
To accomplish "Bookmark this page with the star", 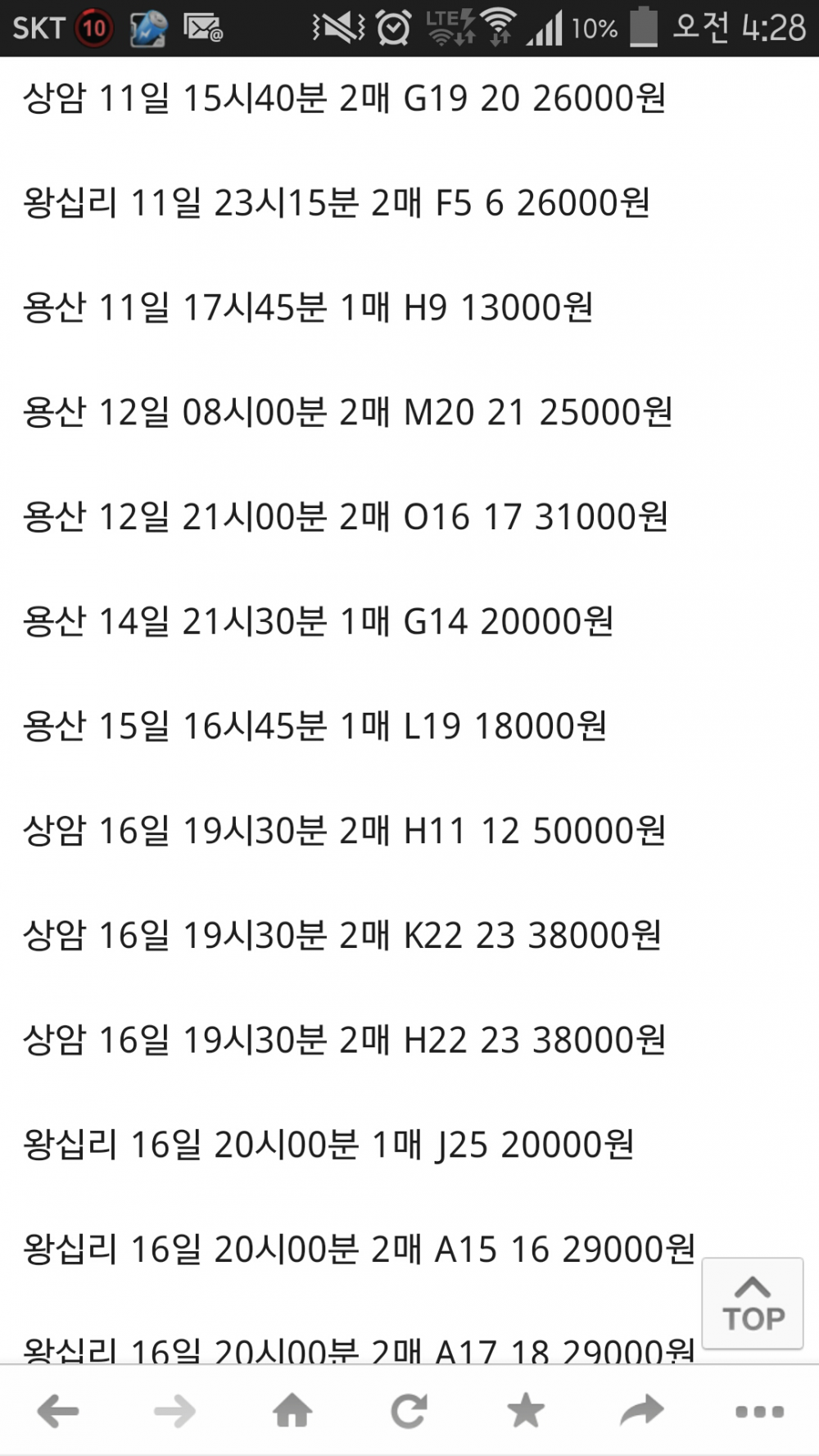I will coord(526,1411).
